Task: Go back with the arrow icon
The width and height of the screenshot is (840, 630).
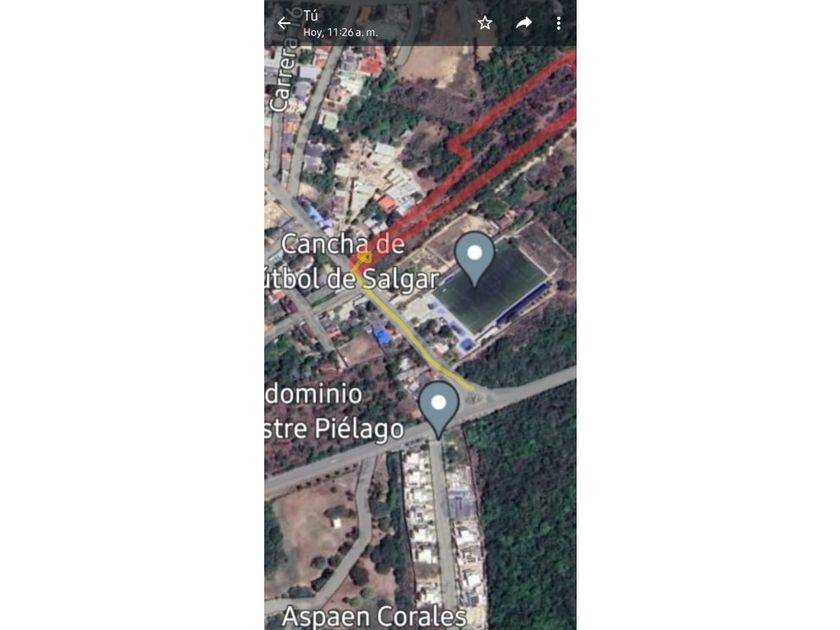Action: 284,23
